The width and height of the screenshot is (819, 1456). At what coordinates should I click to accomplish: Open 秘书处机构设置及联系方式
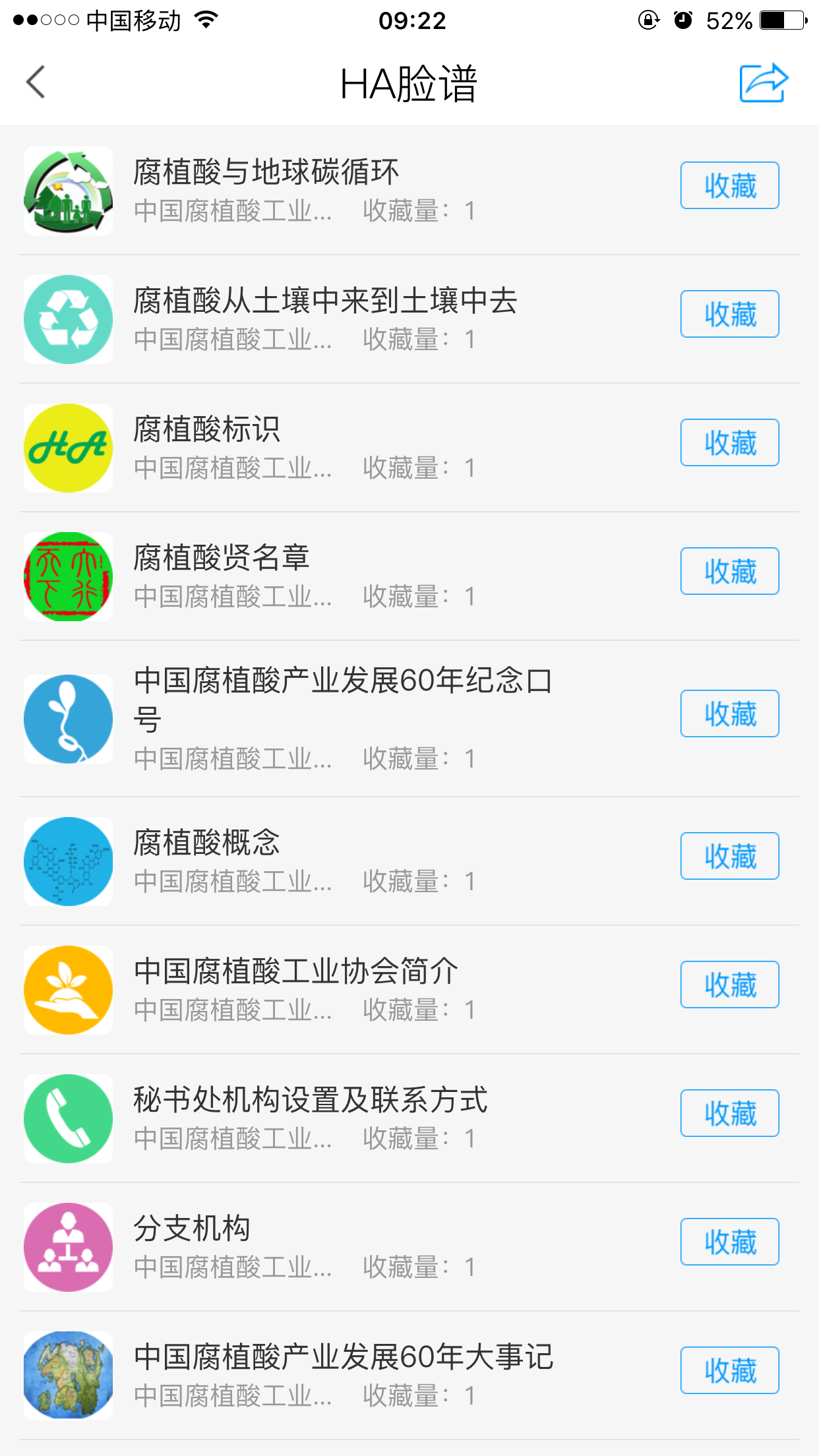click(311, 1101)
